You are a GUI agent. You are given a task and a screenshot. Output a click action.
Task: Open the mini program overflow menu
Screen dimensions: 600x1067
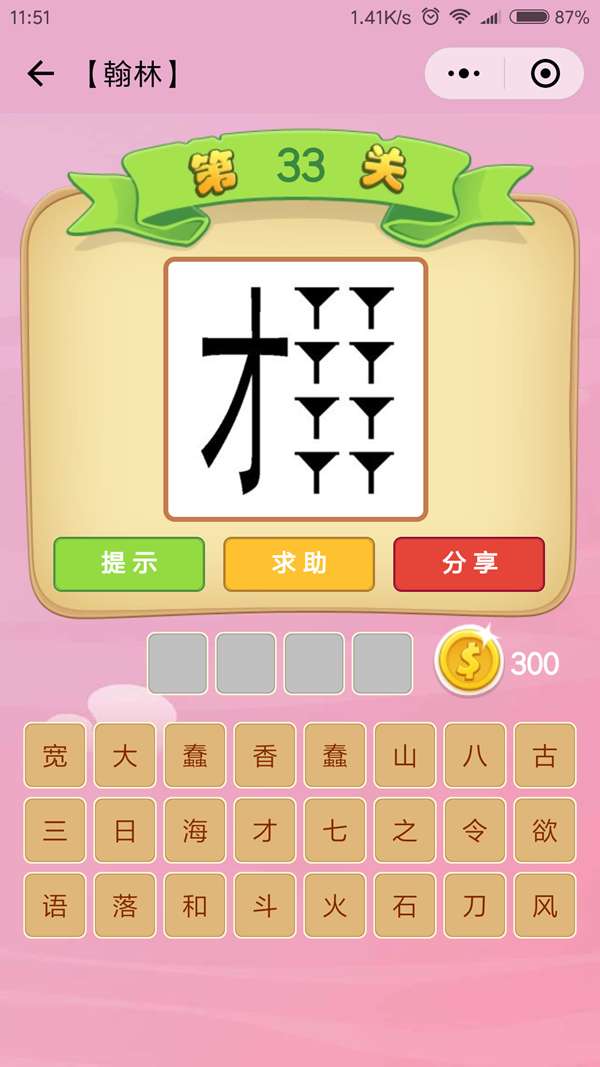click(464, 74)
